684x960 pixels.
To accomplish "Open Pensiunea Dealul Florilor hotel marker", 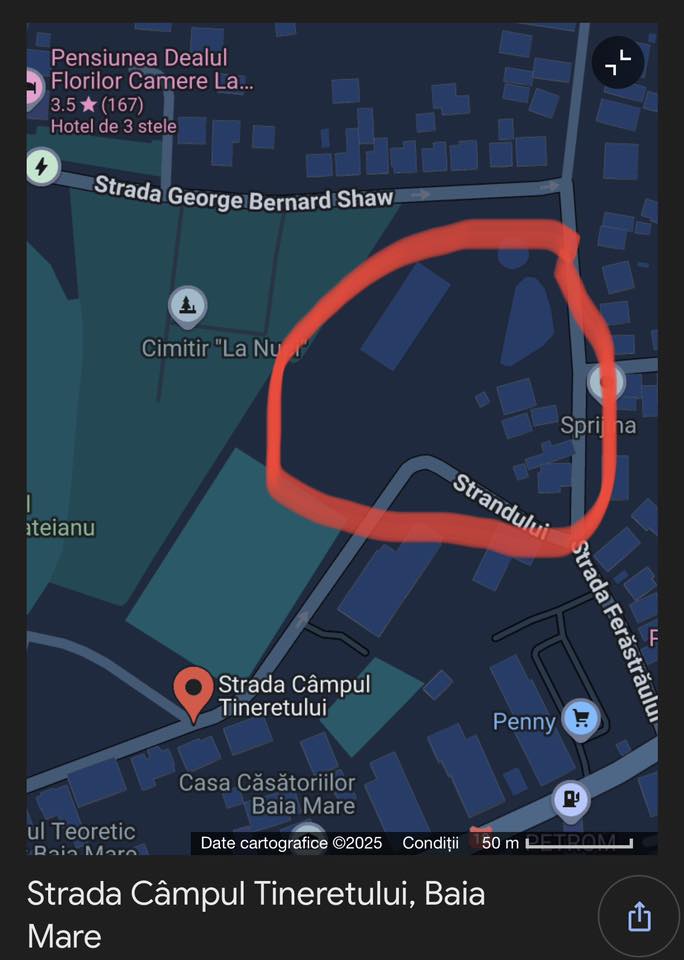I will pos(33,87).
